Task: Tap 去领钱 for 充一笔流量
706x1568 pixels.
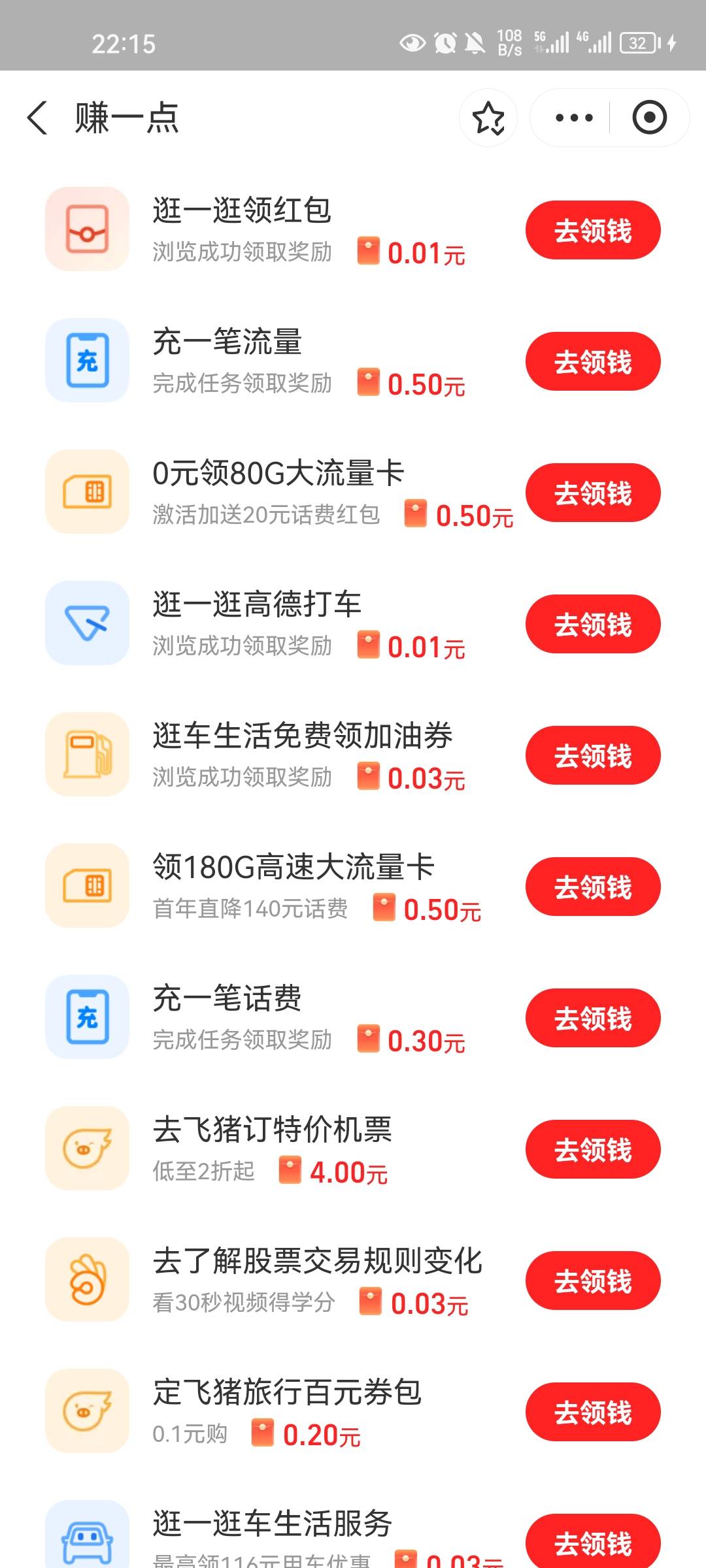Action: coord(593,361)
